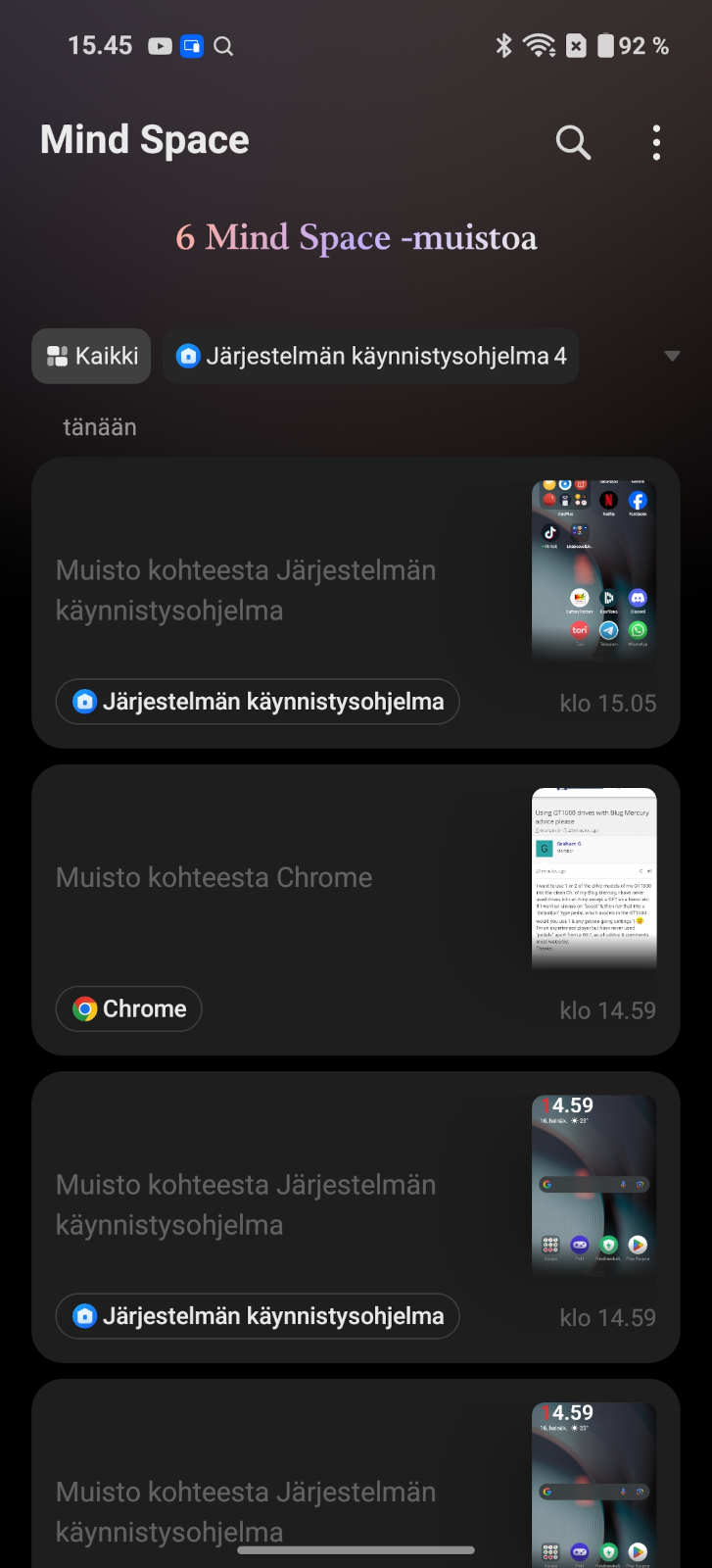712x1568 pixels.
Task: Select the Kaikki filter chip
Action: (91, 356)
